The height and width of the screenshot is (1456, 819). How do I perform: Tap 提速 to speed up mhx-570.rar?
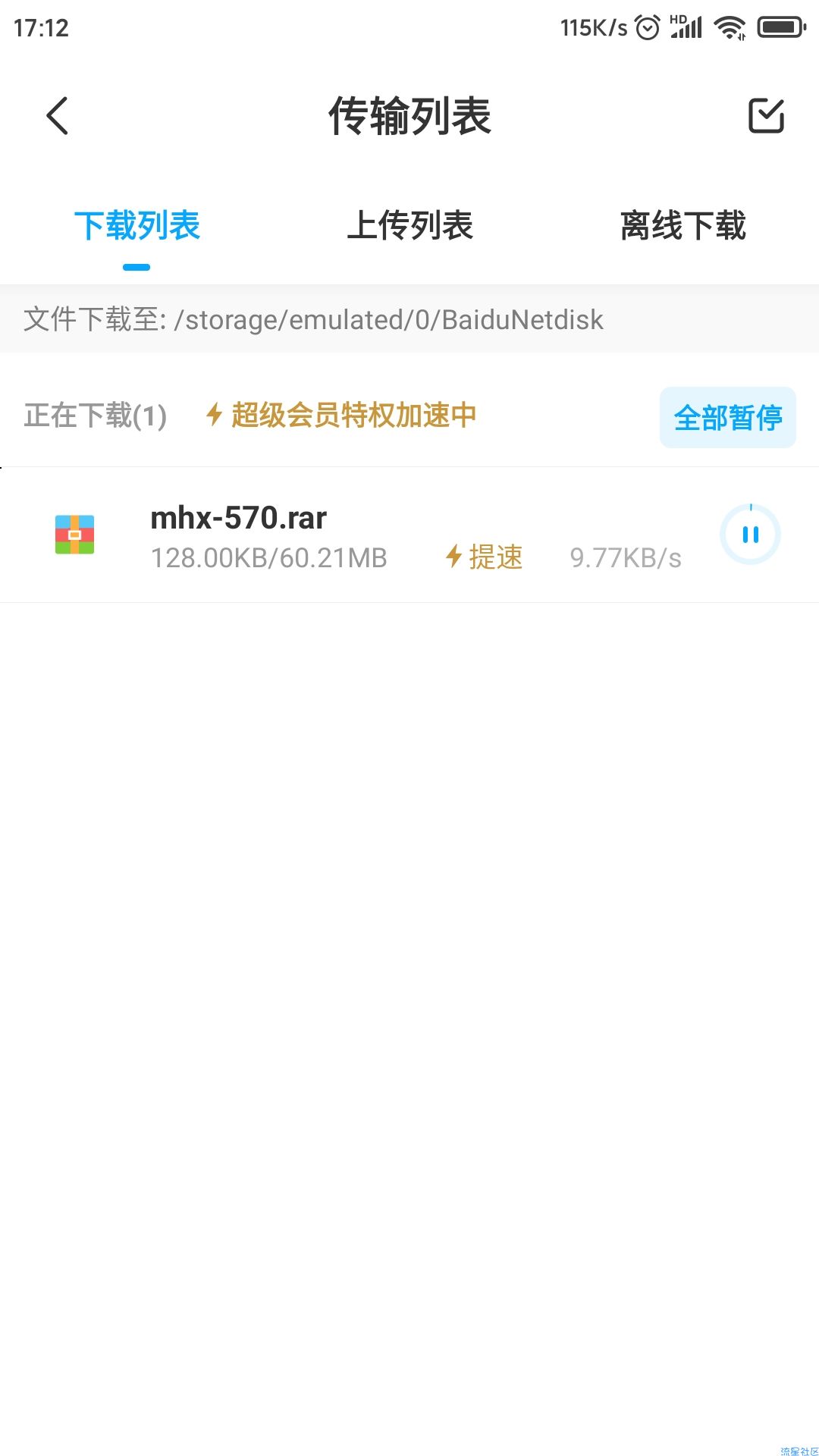tap(484, 557)
